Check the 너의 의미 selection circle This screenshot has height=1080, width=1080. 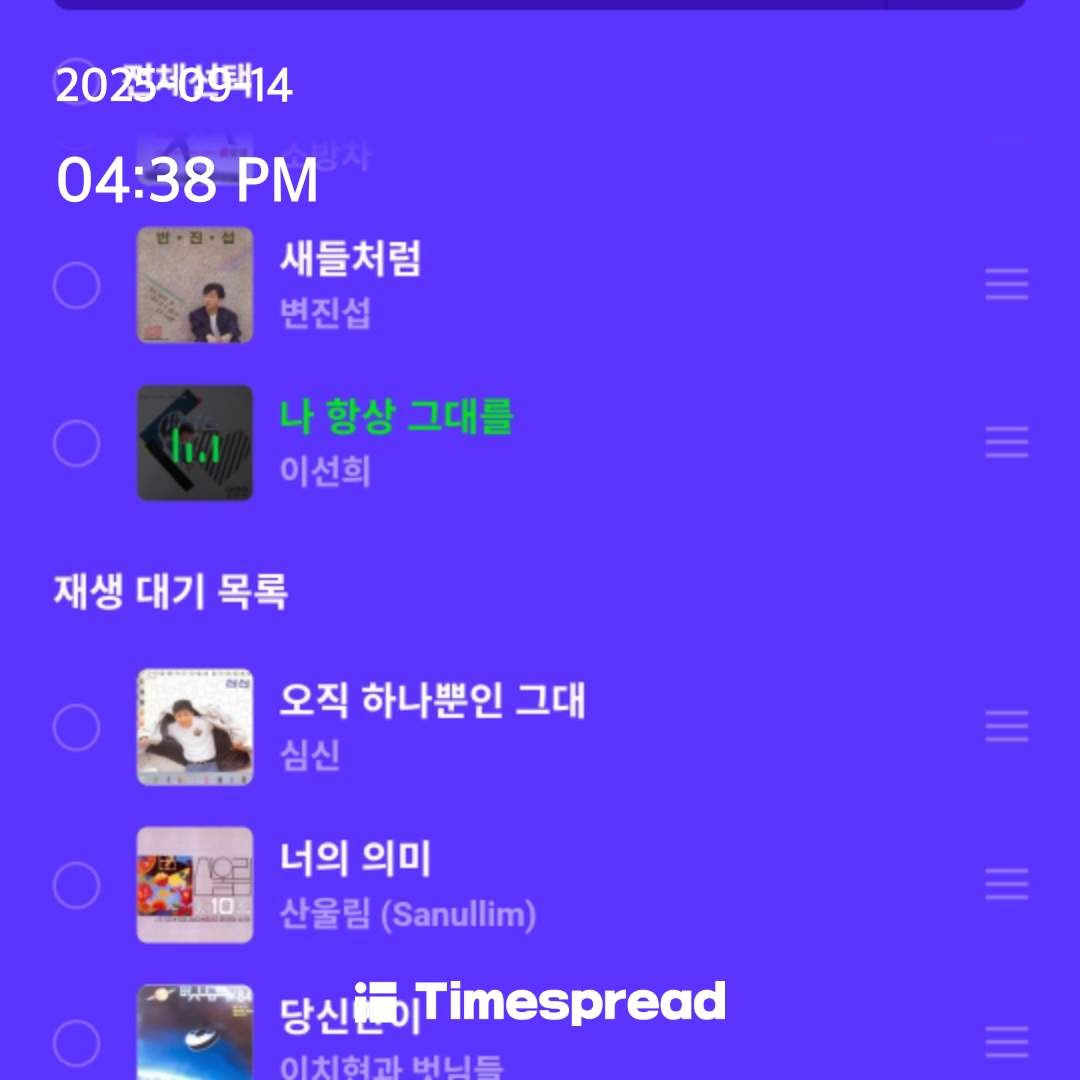coord(76,885)
